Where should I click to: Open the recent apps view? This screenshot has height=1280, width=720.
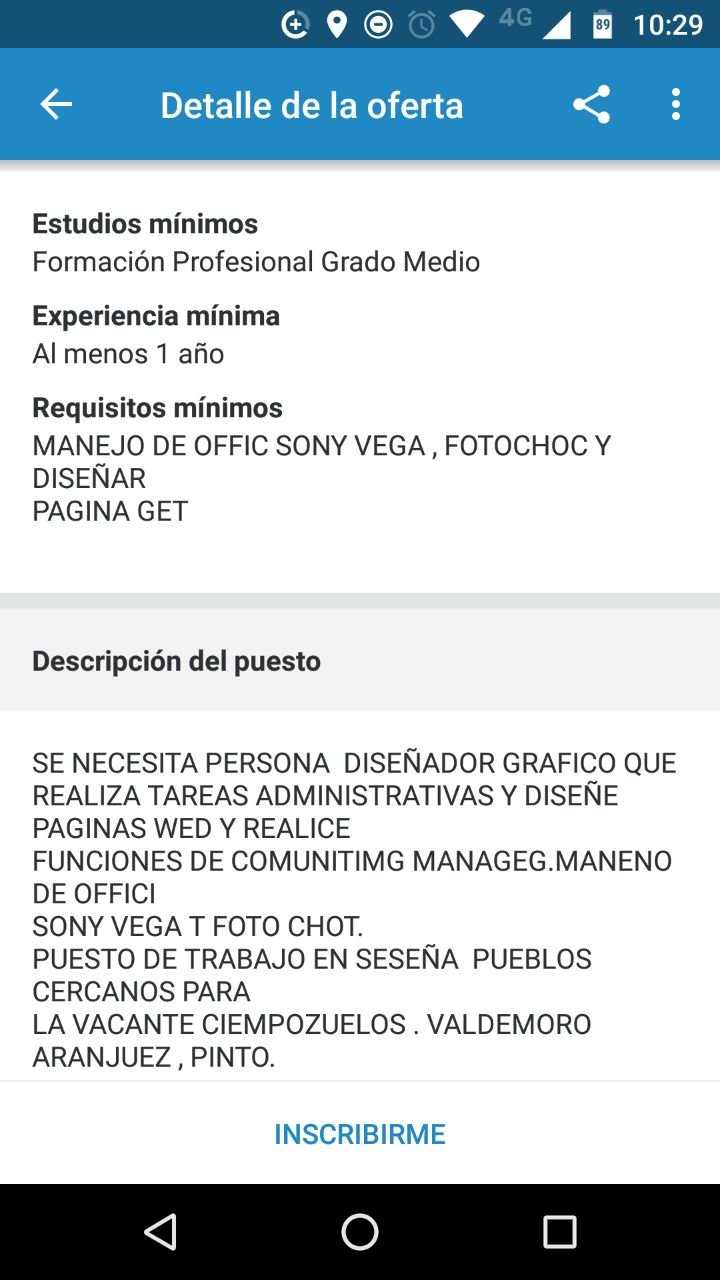[x=560, y=1232]
